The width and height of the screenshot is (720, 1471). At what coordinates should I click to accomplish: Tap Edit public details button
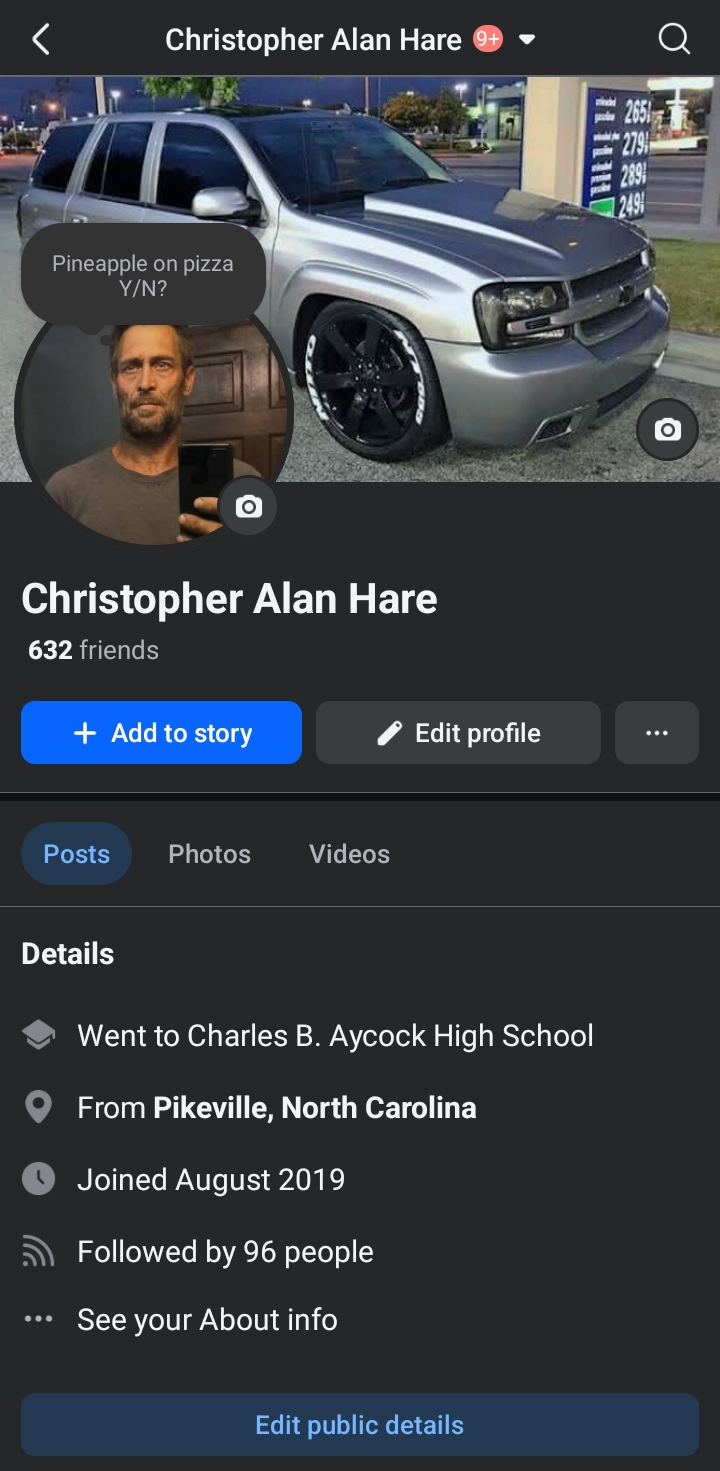360,1425
